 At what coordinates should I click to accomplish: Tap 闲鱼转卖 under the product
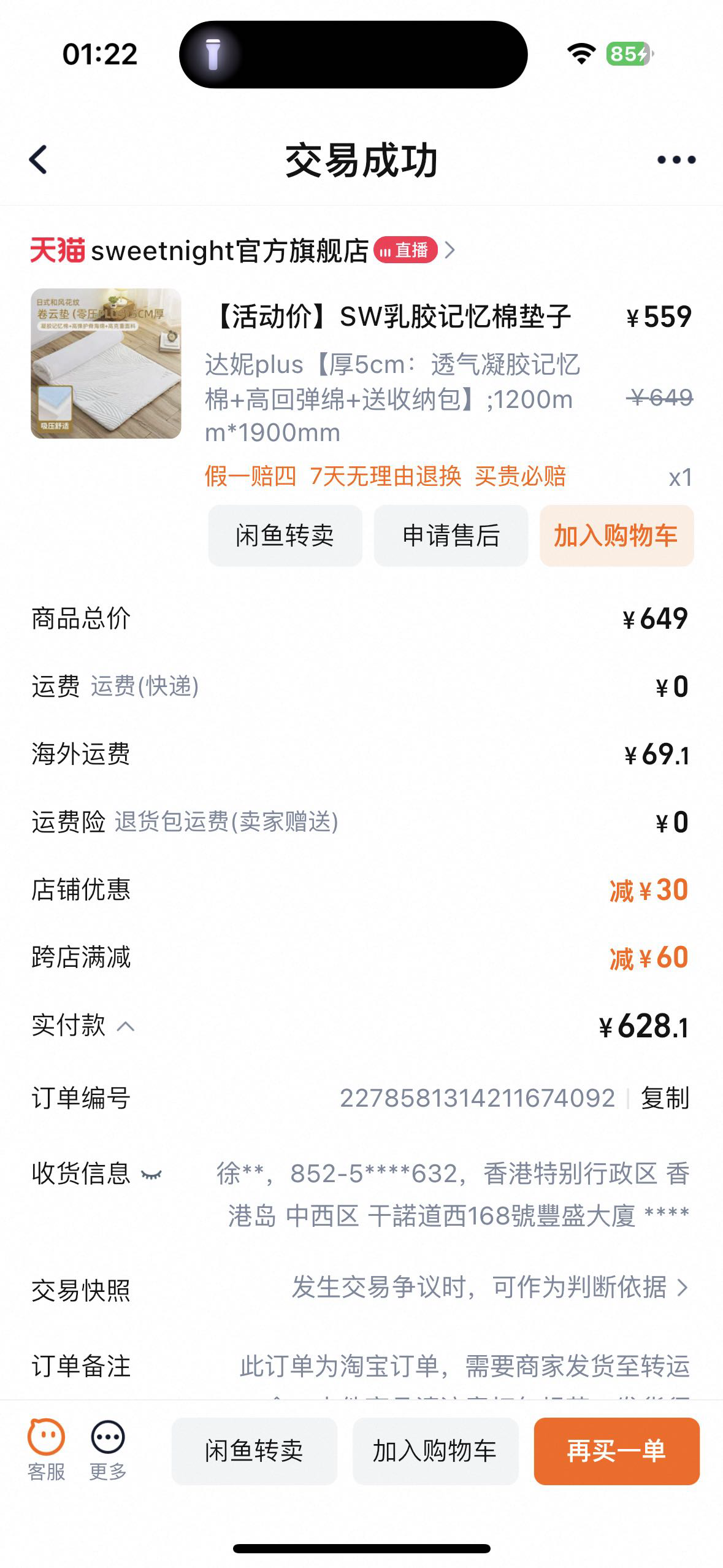[285, 536]
